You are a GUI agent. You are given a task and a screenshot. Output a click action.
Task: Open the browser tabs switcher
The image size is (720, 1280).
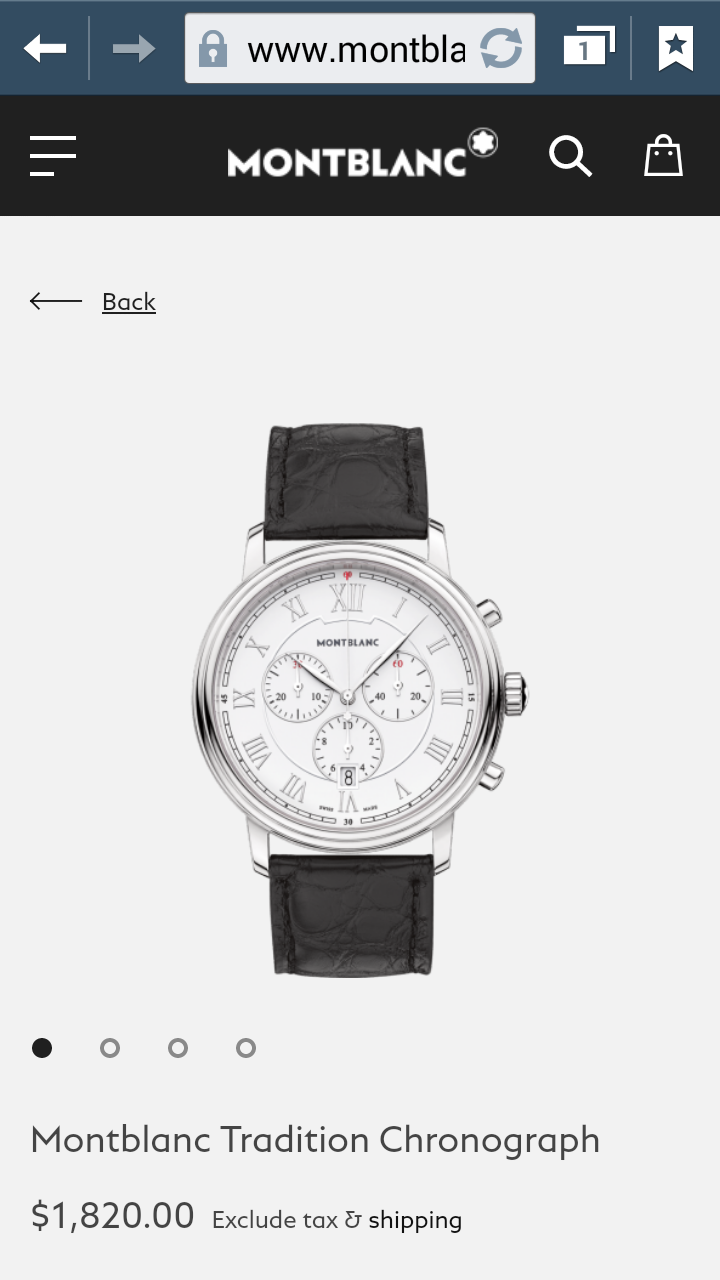tap(588, 48)
